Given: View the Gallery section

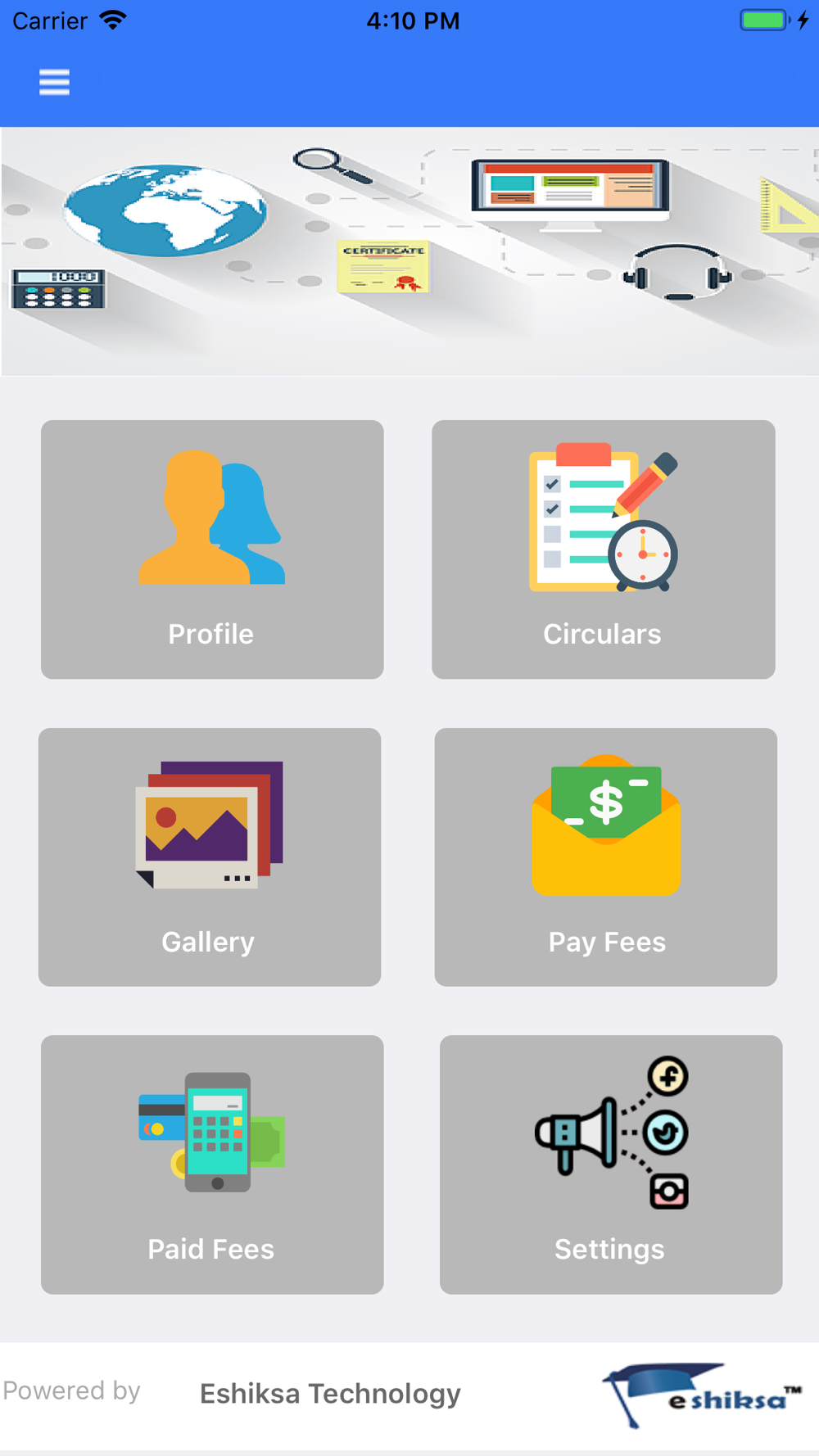Looking at the screenshot, I should coord(210,857).
